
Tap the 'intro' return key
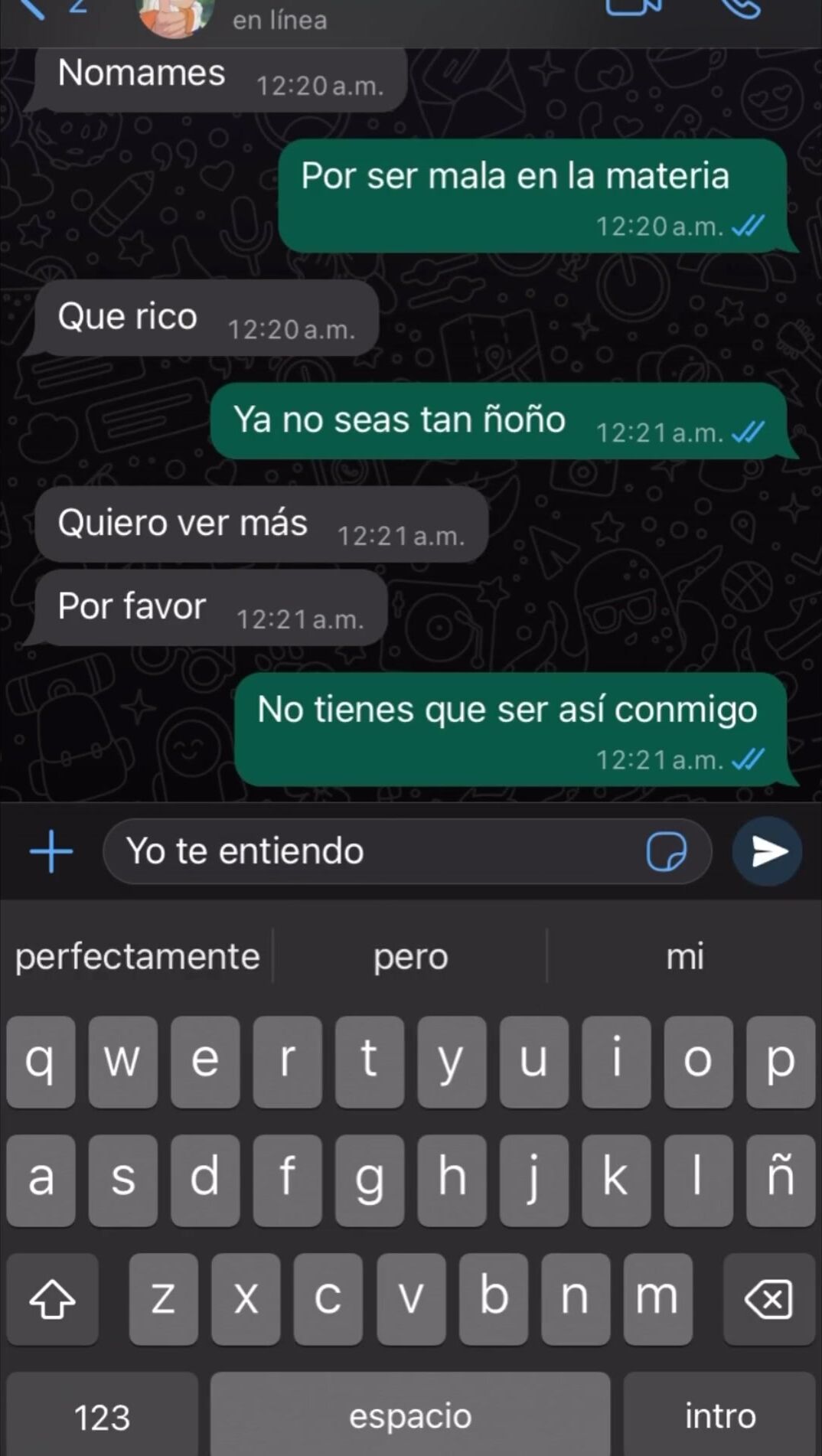[719, 1416]
